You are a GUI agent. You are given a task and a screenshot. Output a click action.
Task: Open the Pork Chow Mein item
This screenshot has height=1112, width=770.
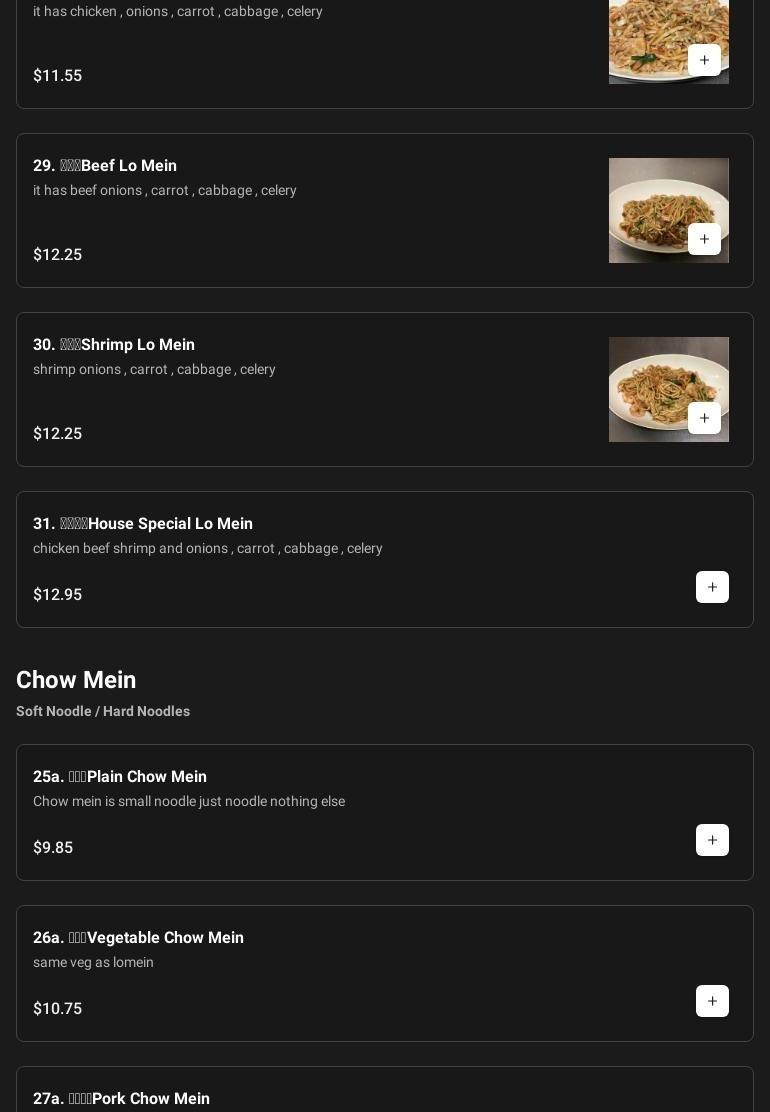point(139,1098)
